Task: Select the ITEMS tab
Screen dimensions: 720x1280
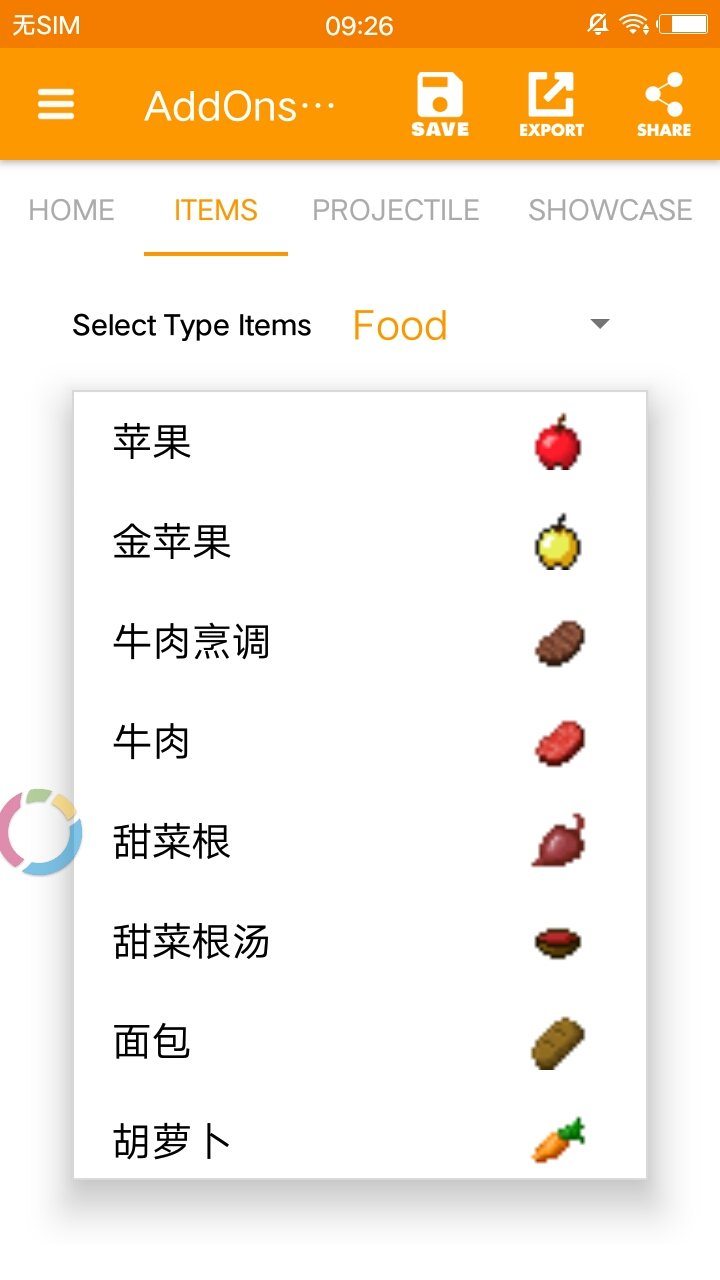Action: [216, 210]
